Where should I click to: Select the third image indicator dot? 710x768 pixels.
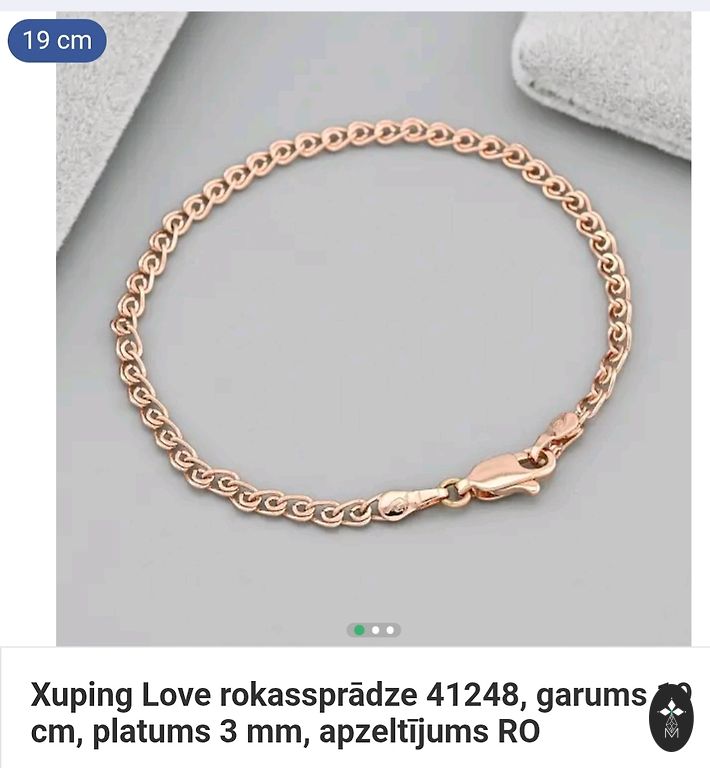390,630
